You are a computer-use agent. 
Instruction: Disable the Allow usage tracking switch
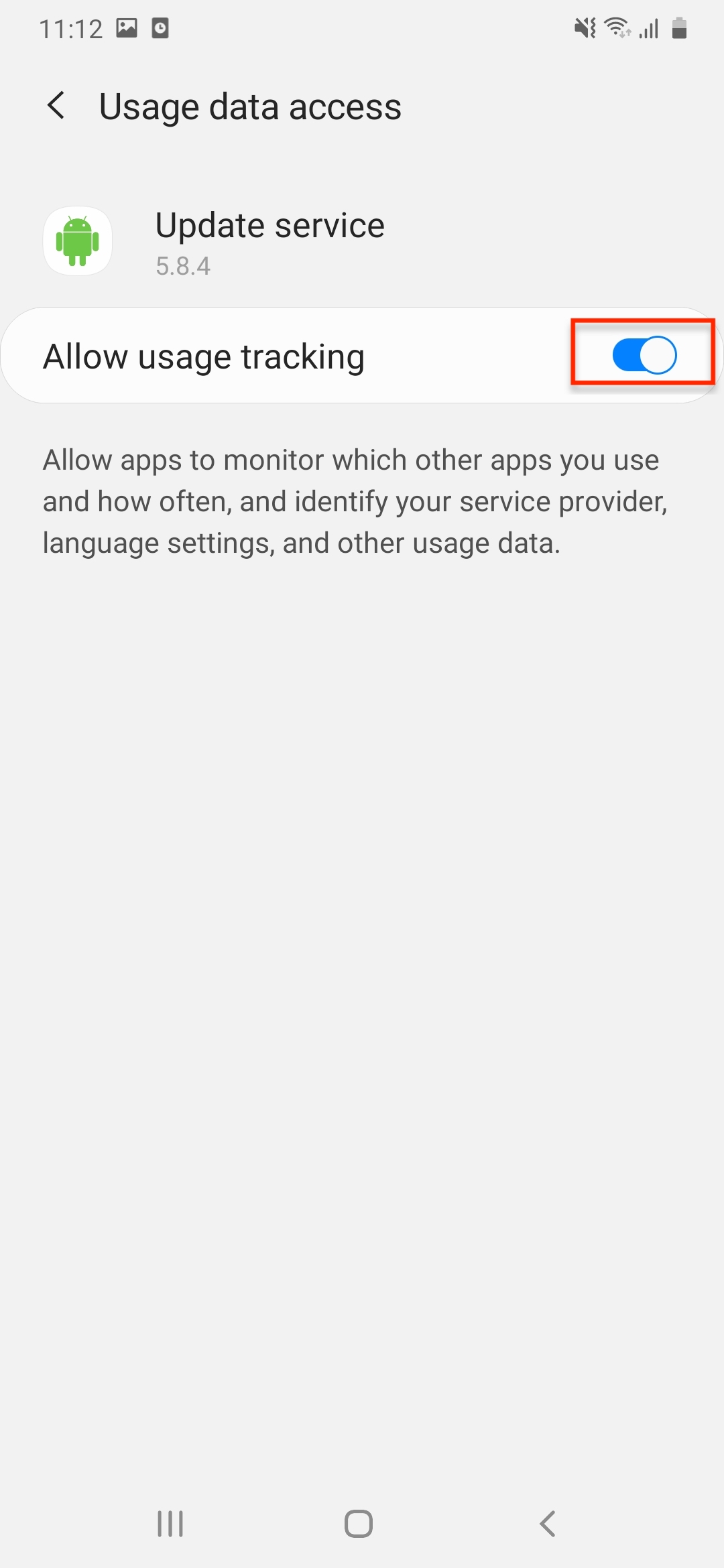[644, 355]
